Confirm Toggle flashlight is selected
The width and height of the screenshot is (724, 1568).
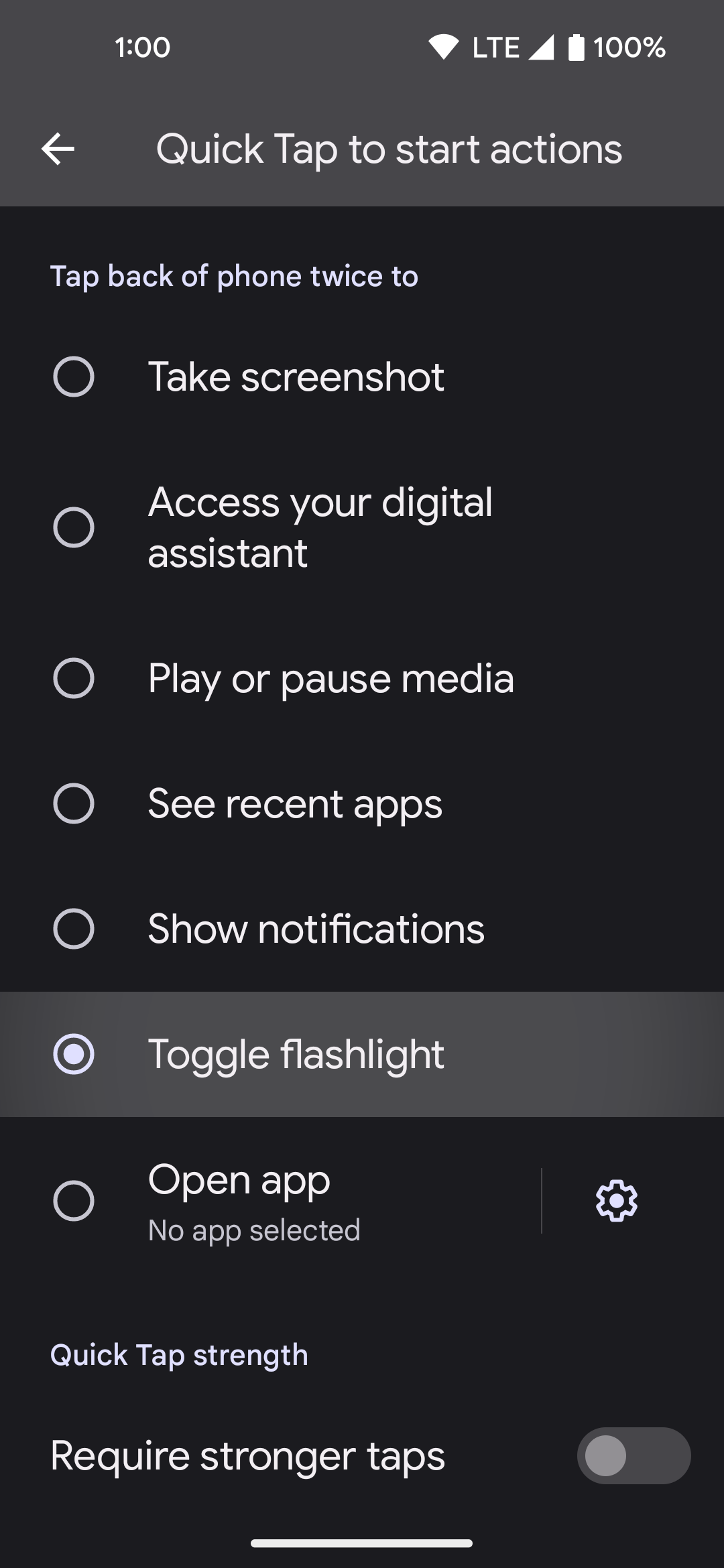(296, 1053)
